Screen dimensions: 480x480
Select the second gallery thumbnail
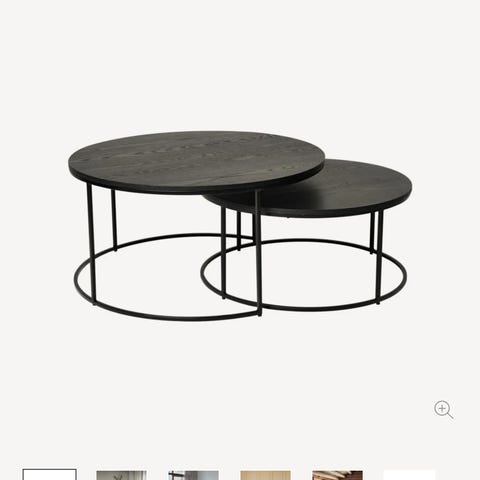pyautogui.click(x=121, y=475)
